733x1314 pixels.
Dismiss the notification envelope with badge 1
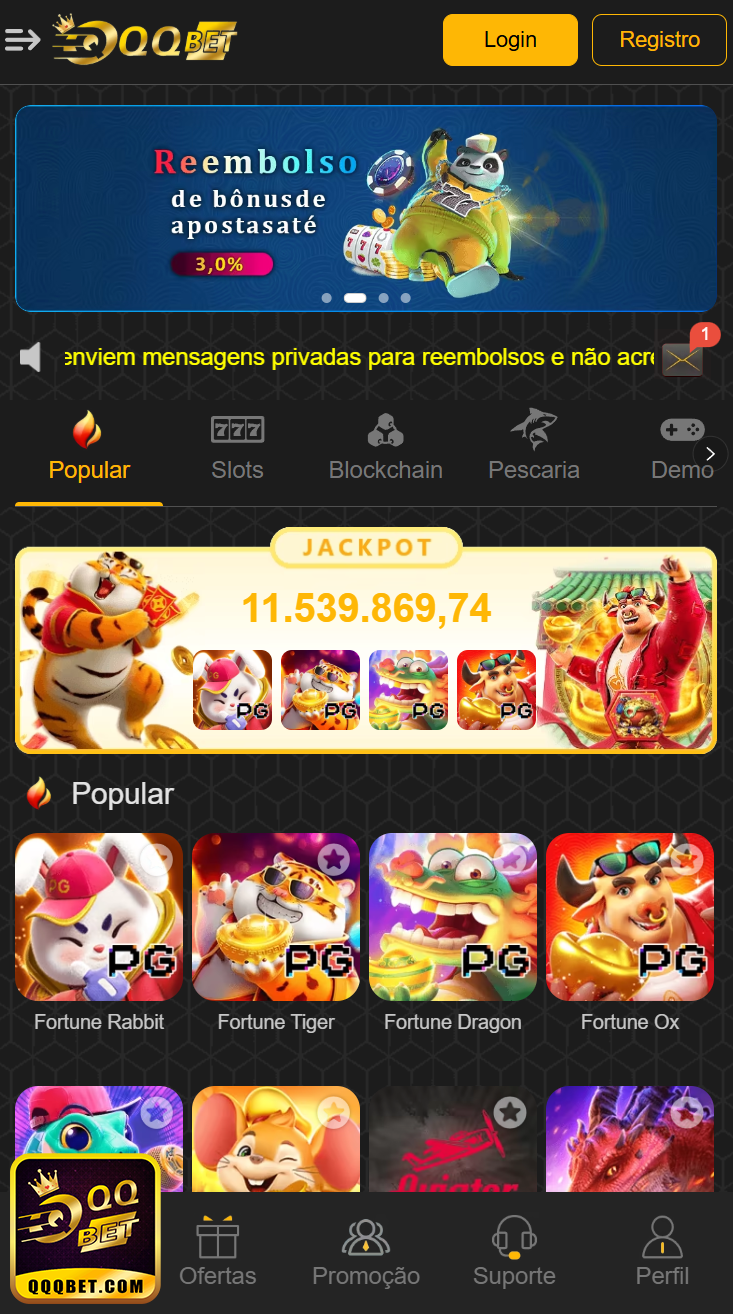[682, 359]
